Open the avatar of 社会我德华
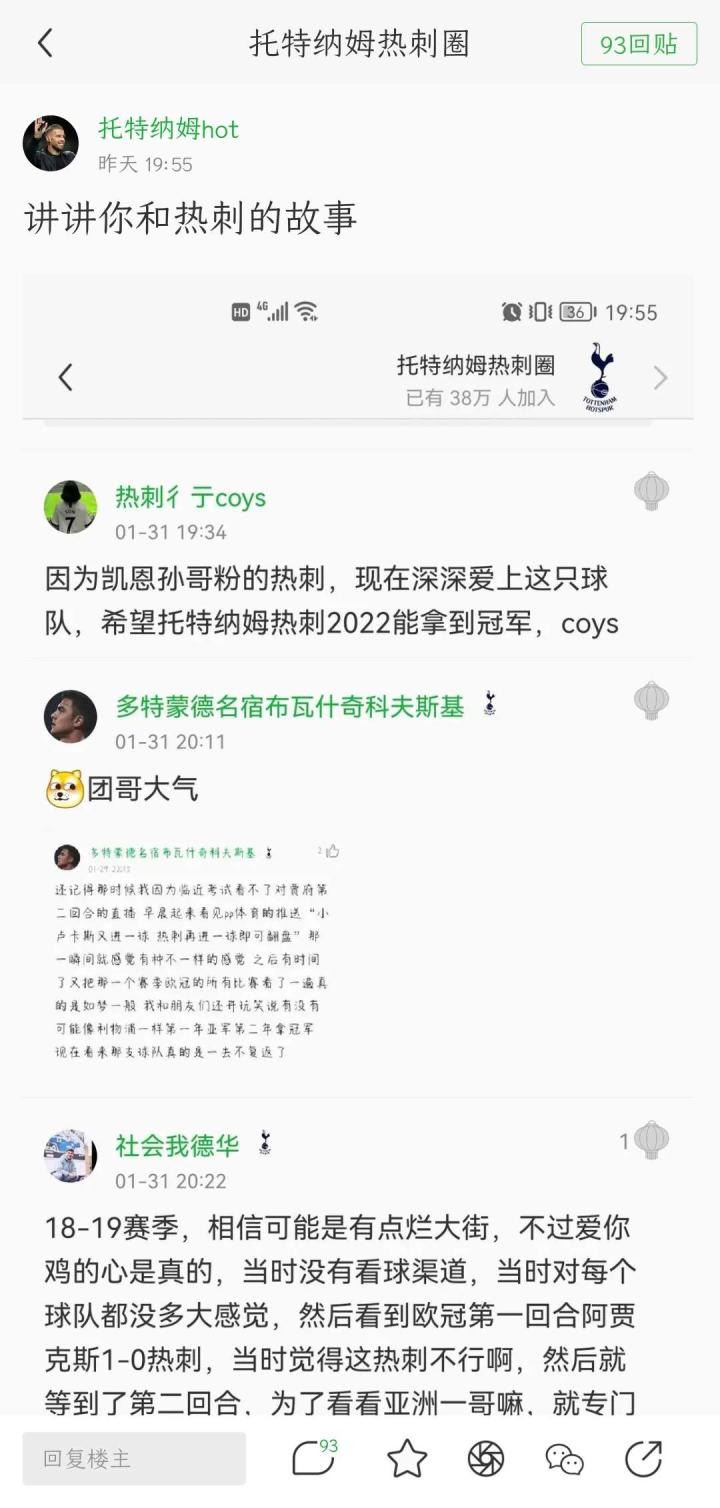Image resolution: width=720 pixels, height=1508 pixels. pyautogui.click(x=71, y=1157)
